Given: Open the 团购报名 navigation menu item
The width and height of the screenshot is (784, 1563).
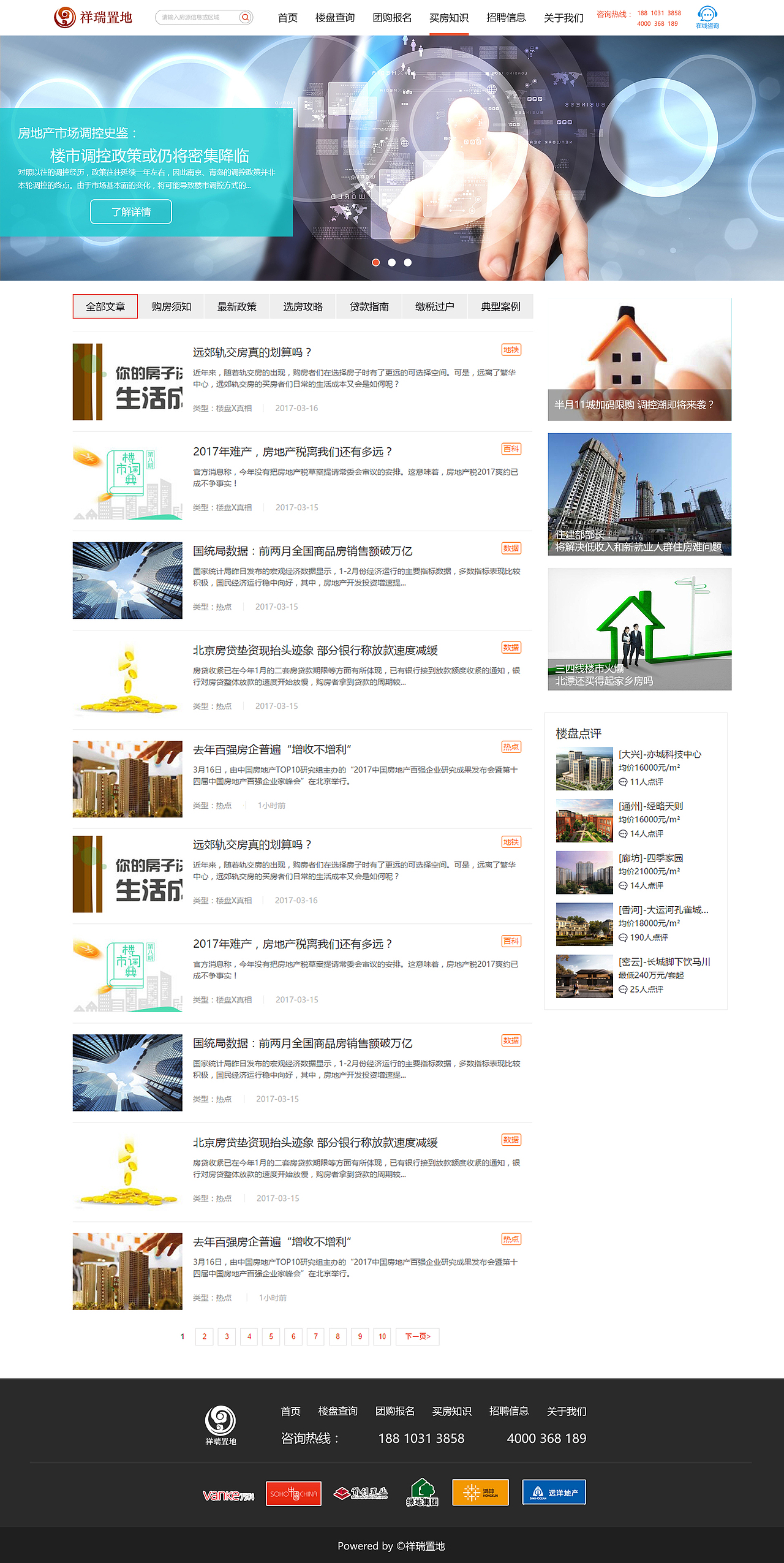Looking at the screenshot, I should 392,18.
